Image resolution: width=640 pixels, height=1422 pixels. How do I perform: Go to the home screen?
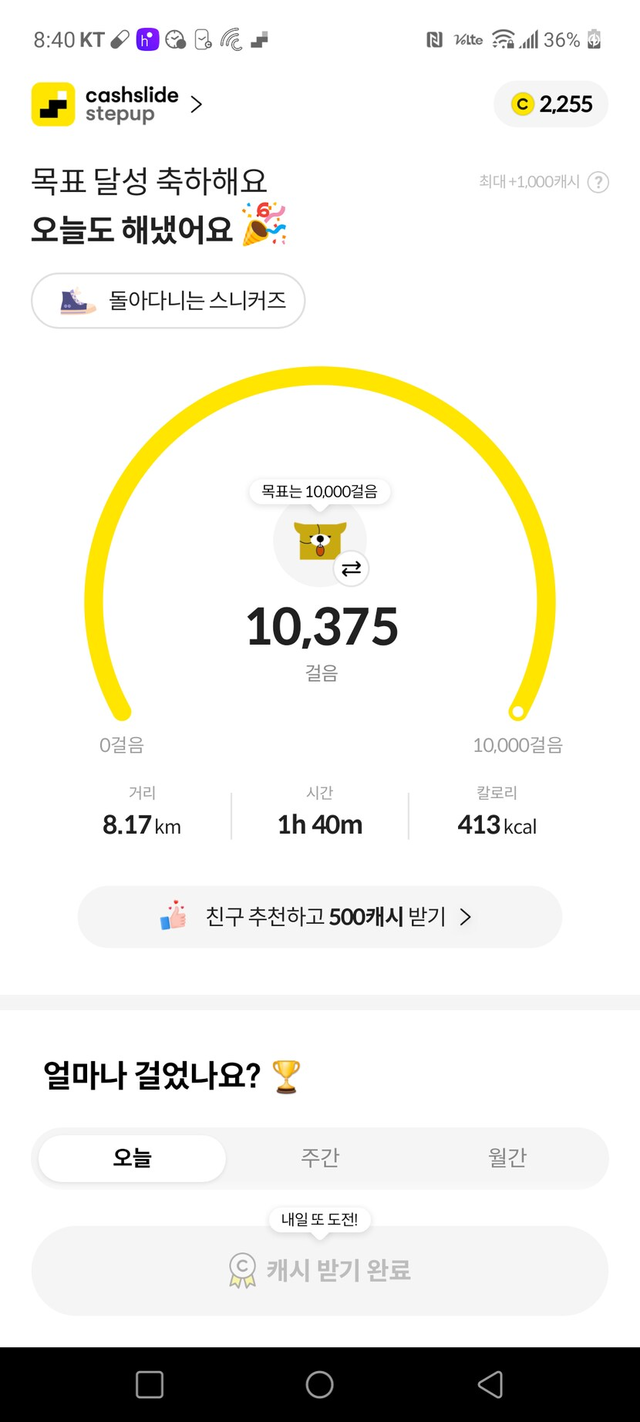point(320,1384)
